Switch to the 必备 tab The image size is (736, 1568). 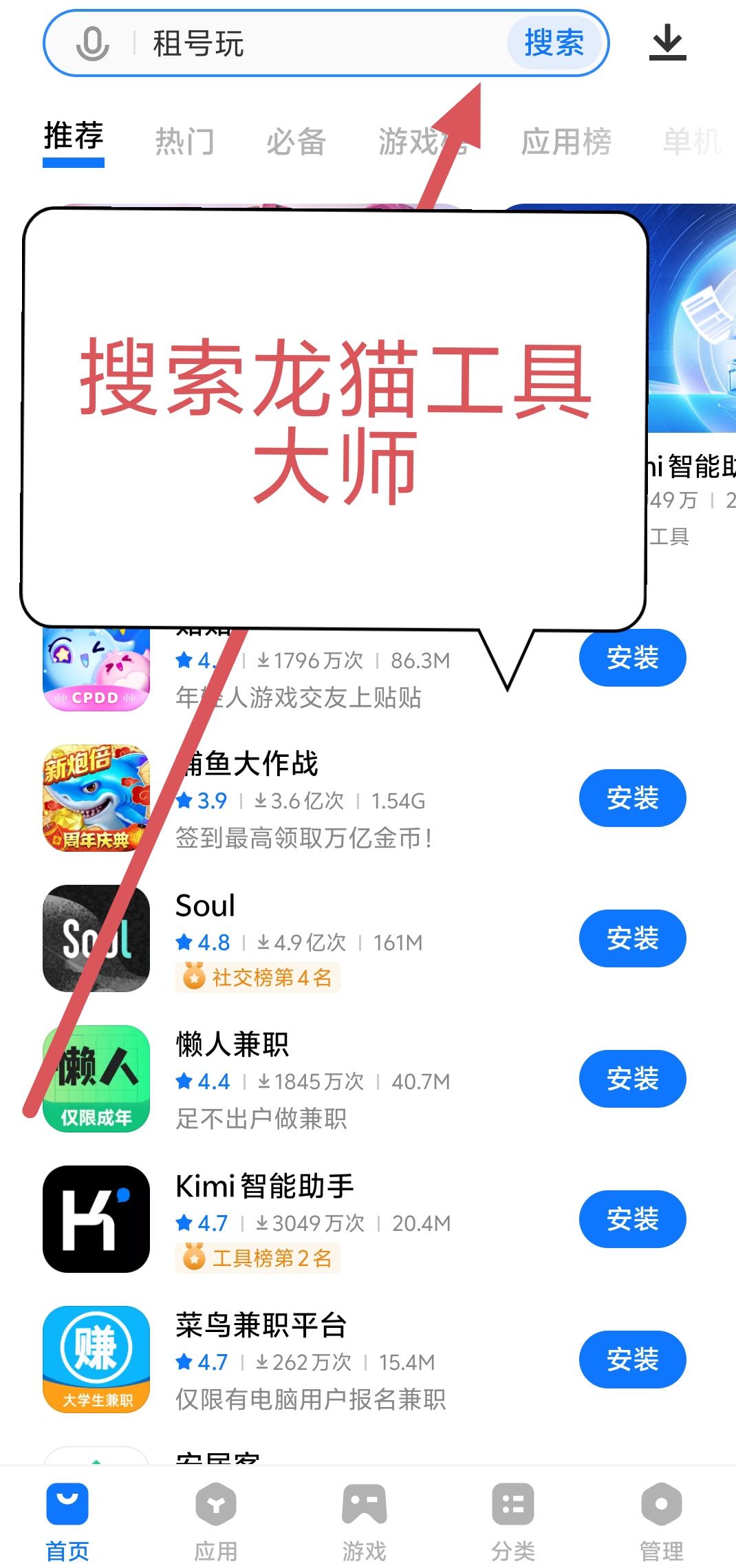click(296, 142)
